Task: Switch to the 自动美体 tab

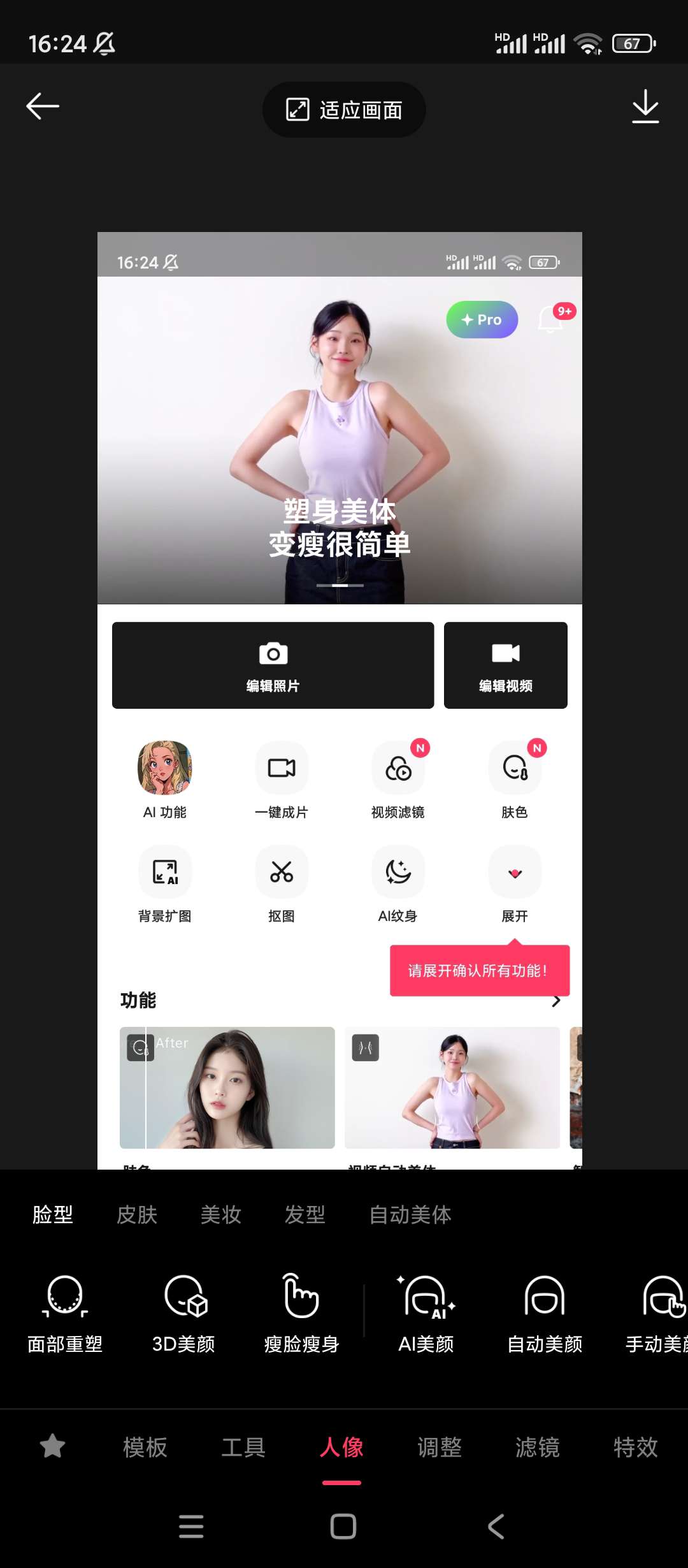Action: point(410,1214)
